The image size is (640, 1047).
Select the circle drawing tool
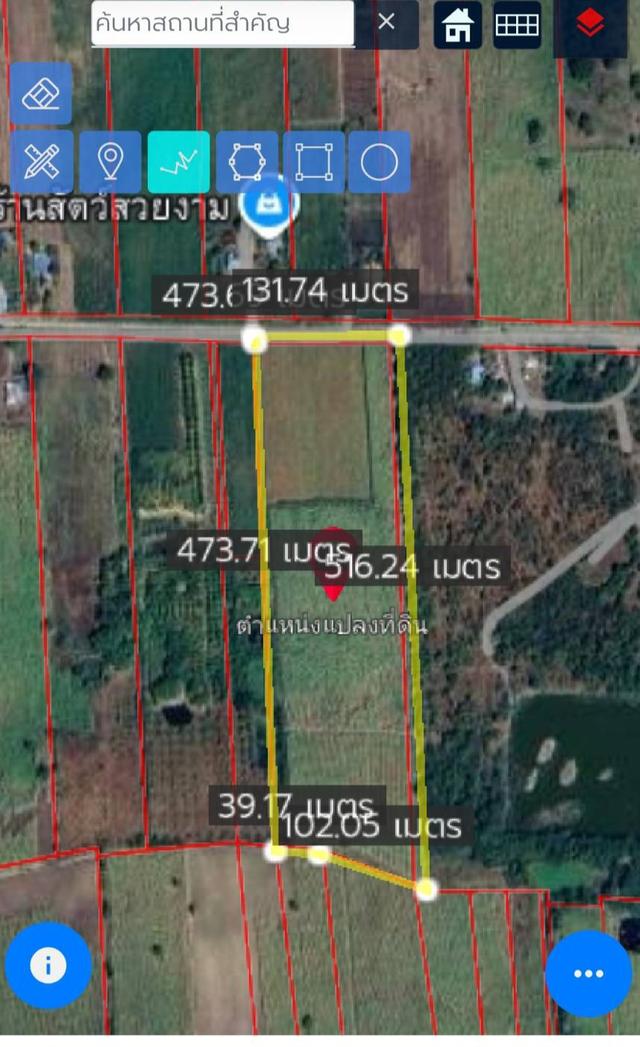[380, 161]
